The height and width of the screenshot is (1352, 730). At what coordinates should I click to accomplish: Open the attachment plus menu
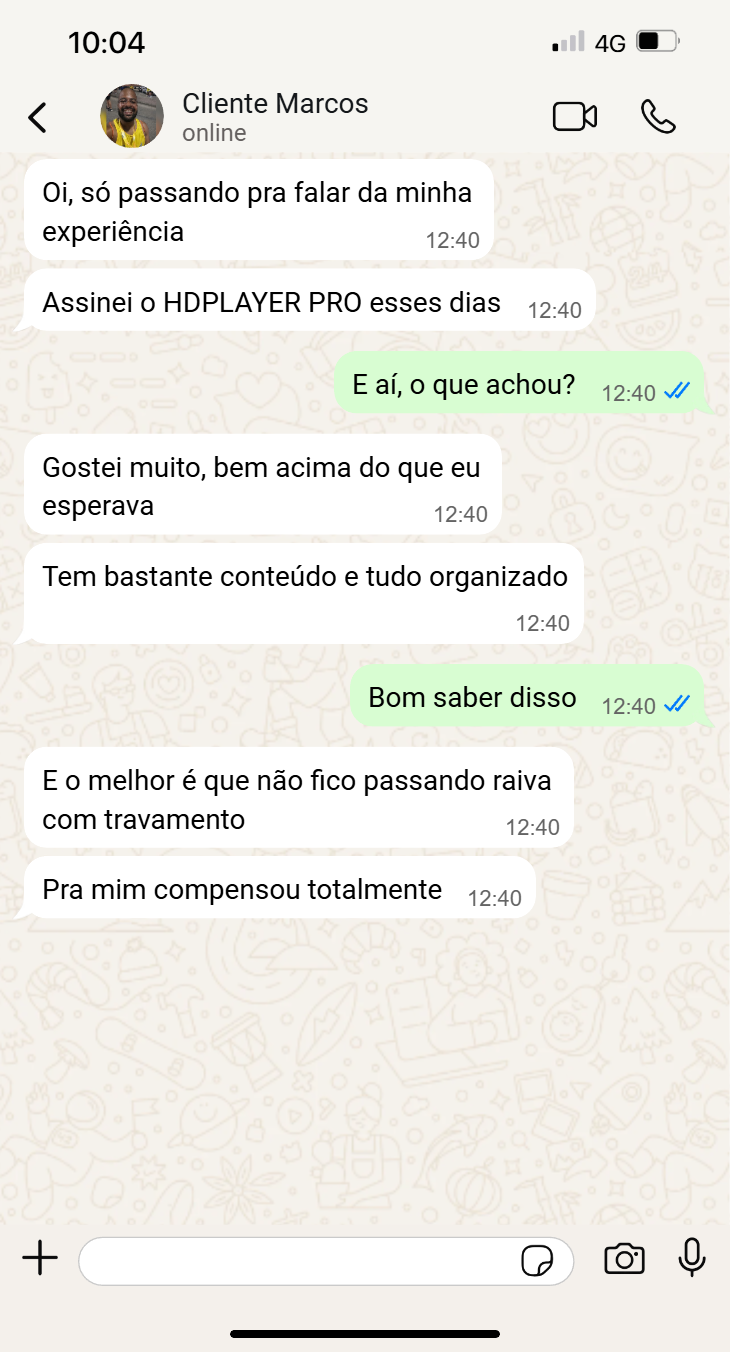40,1259
